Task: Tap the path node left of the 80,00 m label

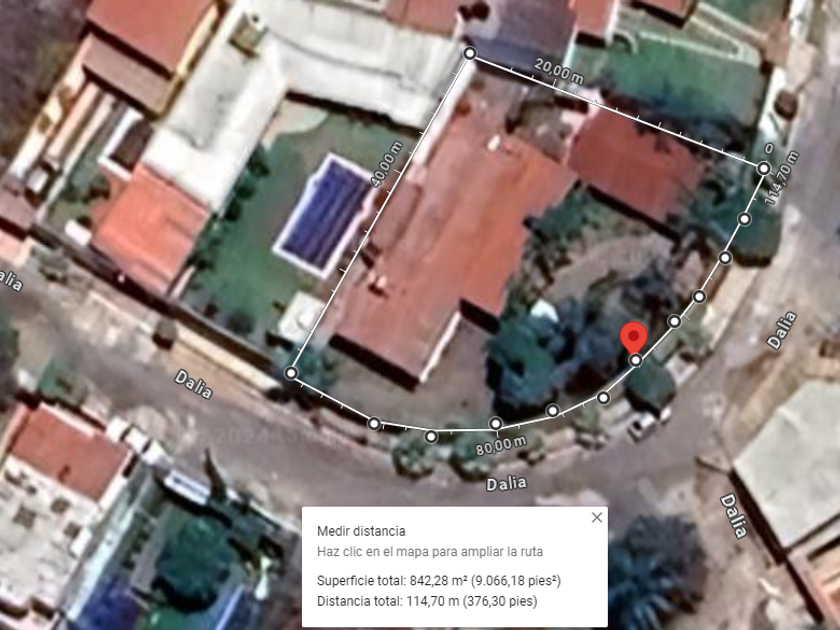Action: 431,437
